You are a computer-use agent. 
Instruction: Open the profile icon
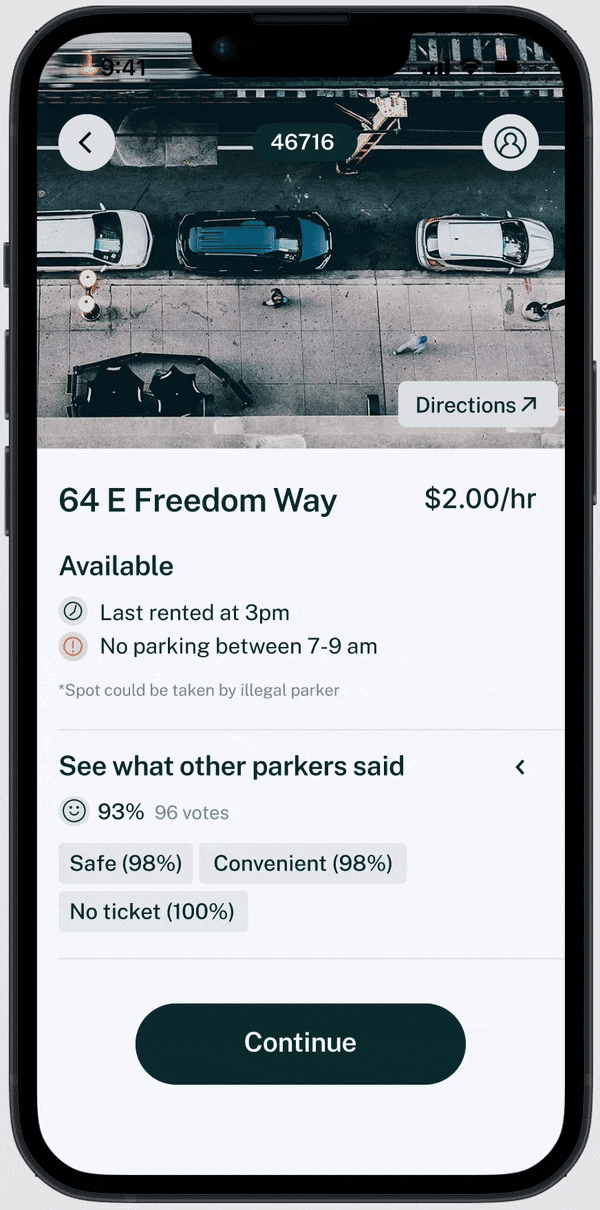[x=510, y=142]
